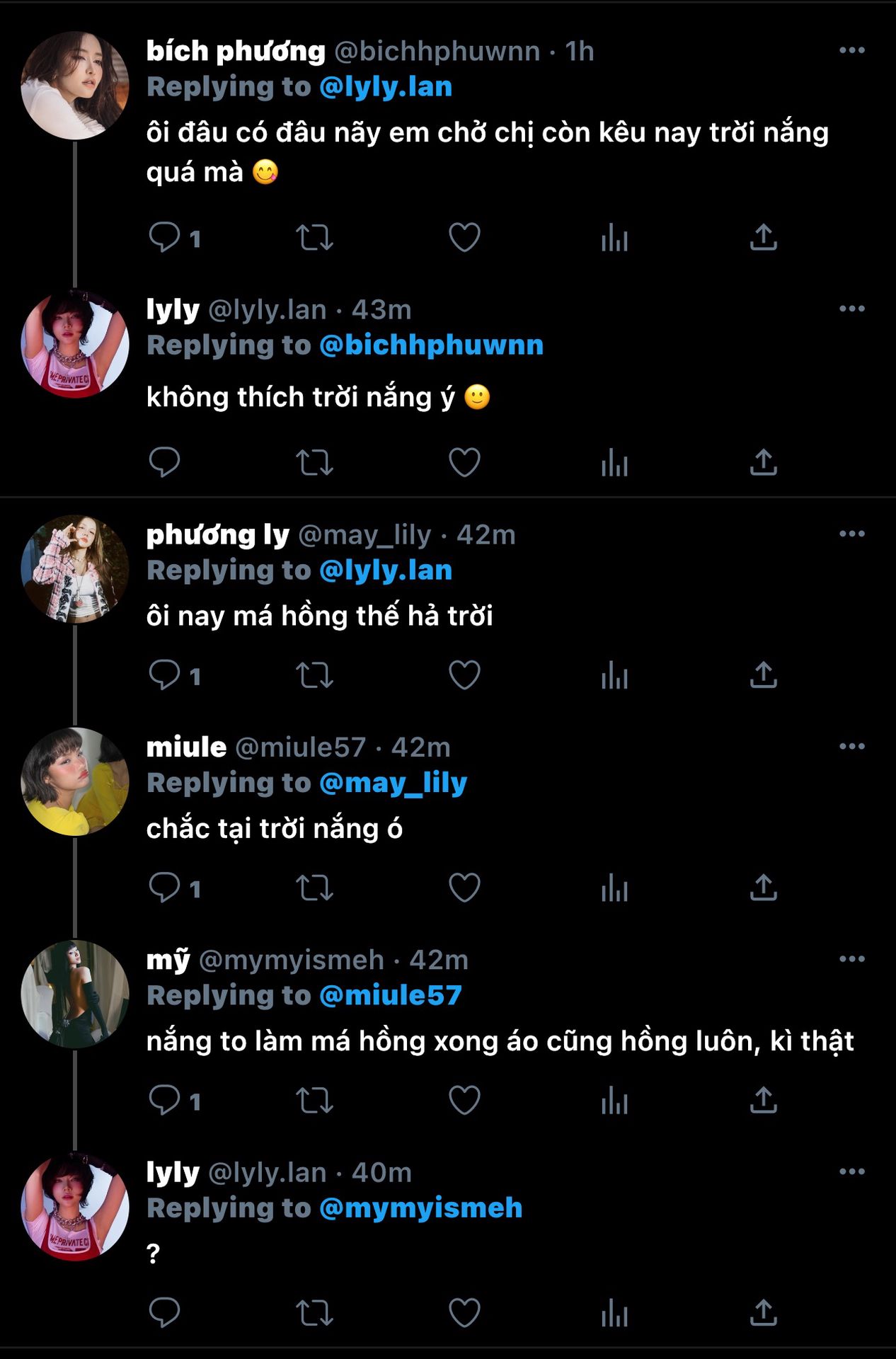Tap the @may_lily mention in miule's reply
Image resolution: width=896 pixels, height=1359 pixels.
coord(393,783)
